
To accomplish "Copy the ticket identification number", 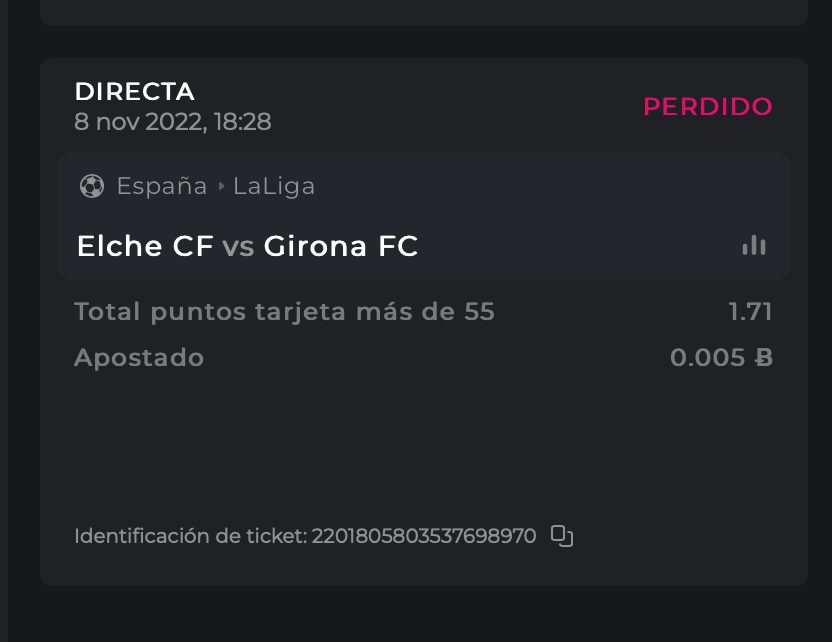I will click(x=562, y=536).
